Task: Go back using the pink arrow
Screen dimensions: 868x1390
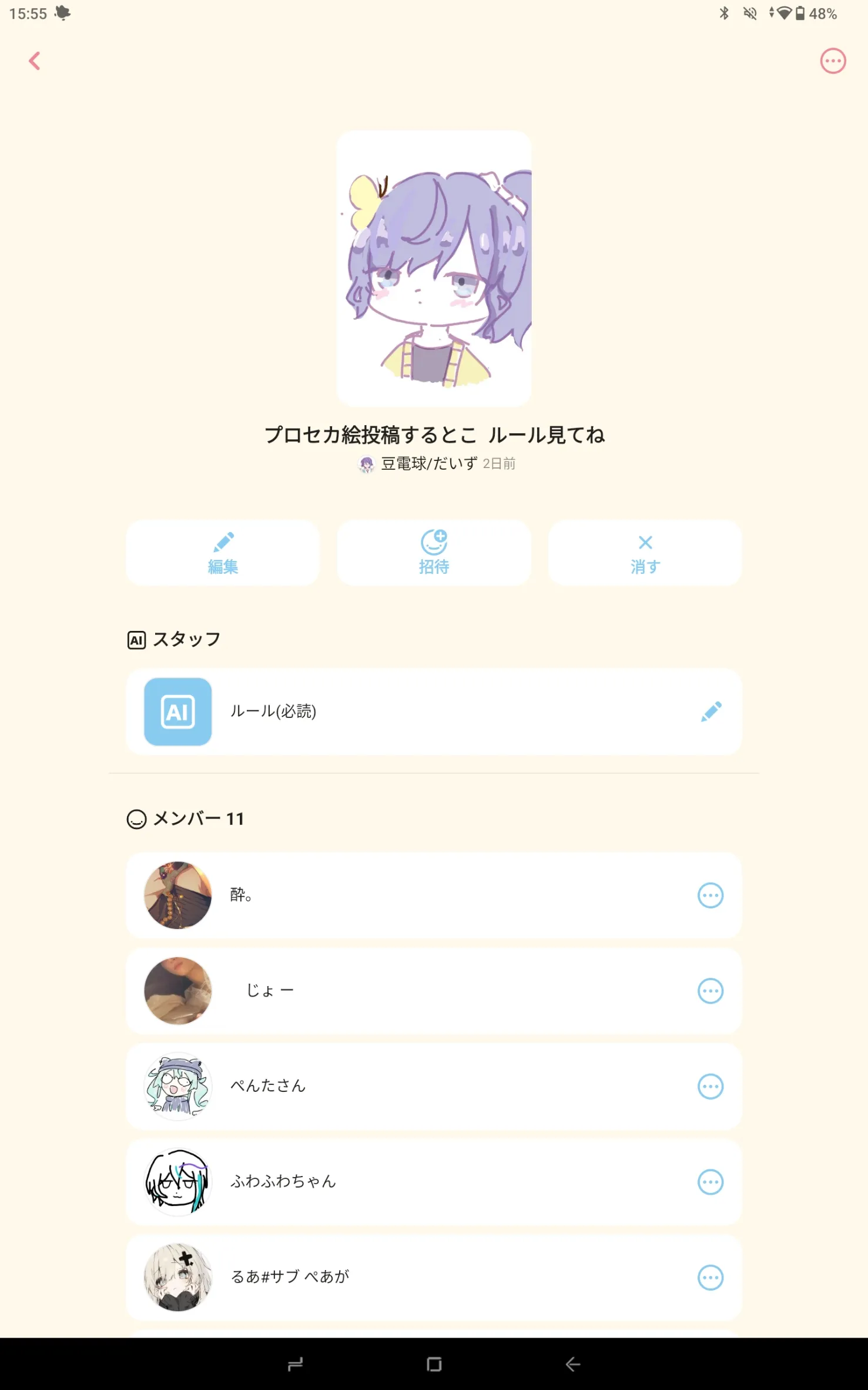Action: click(x=35, y=61)
